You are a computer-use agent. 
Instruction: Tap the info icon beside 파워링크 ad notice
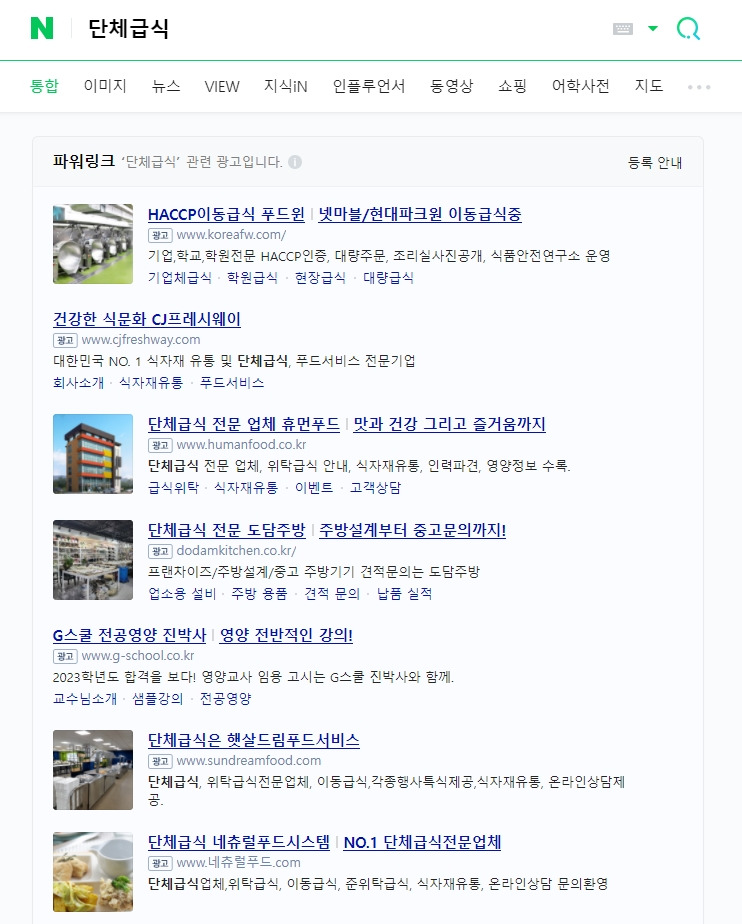pyautogui.click(x=295, y=162)
